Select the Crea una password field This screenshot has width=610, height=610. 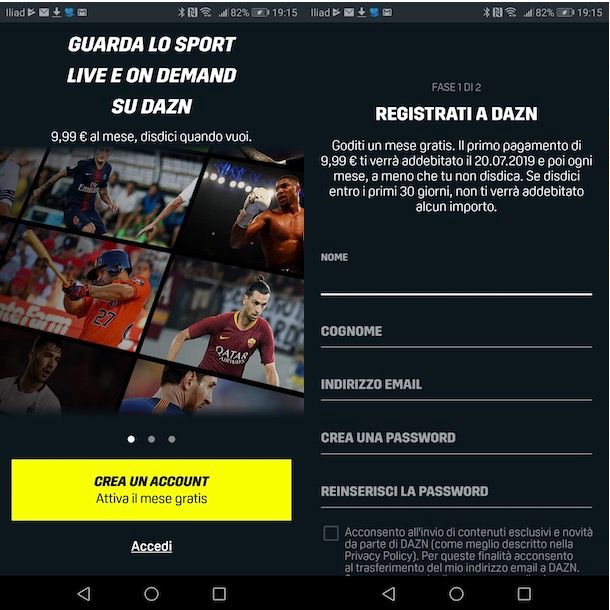click(x=455, y=438)
